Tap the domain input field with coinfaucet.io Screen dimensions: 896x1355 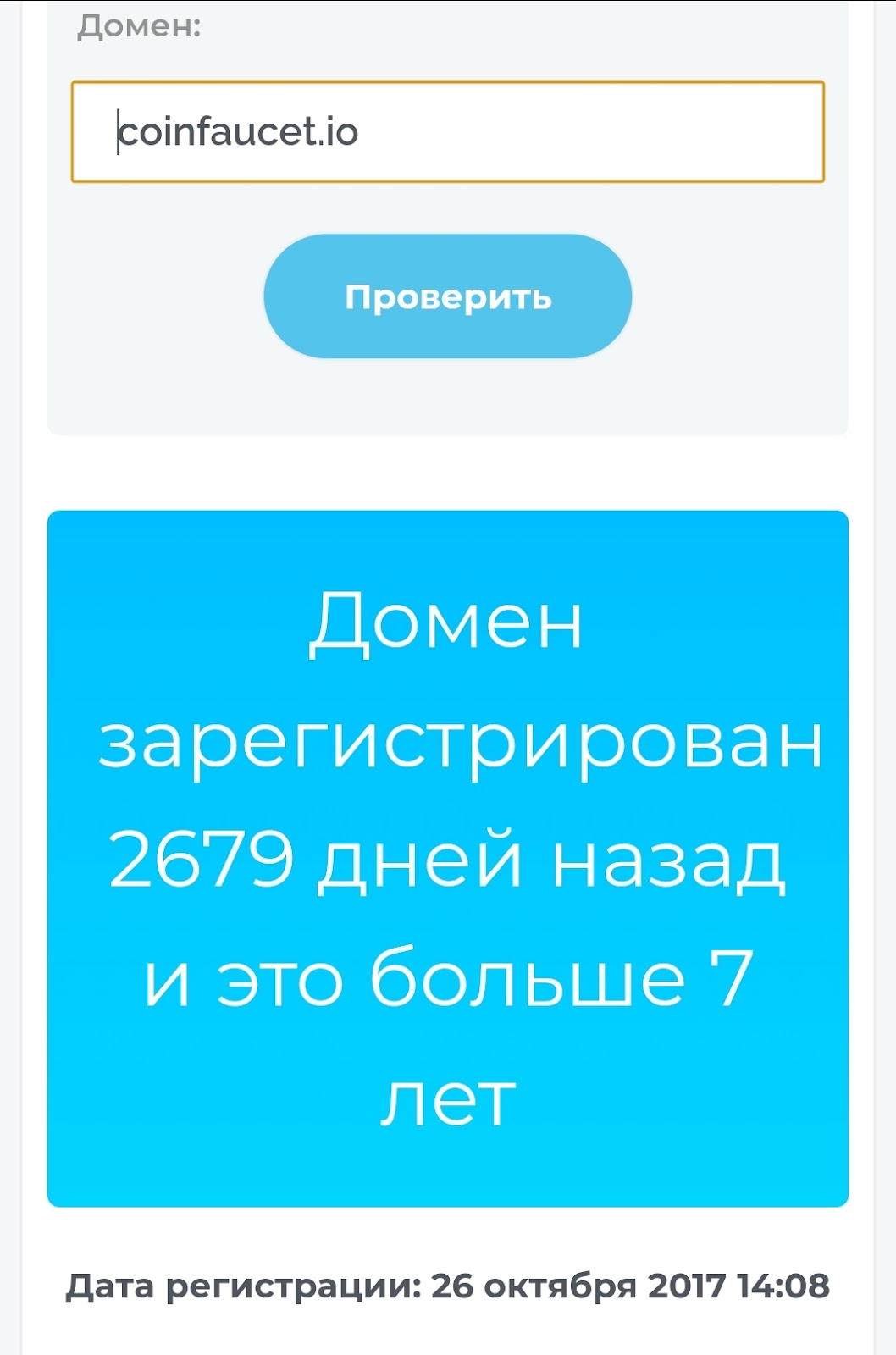[x=447, y=132]
